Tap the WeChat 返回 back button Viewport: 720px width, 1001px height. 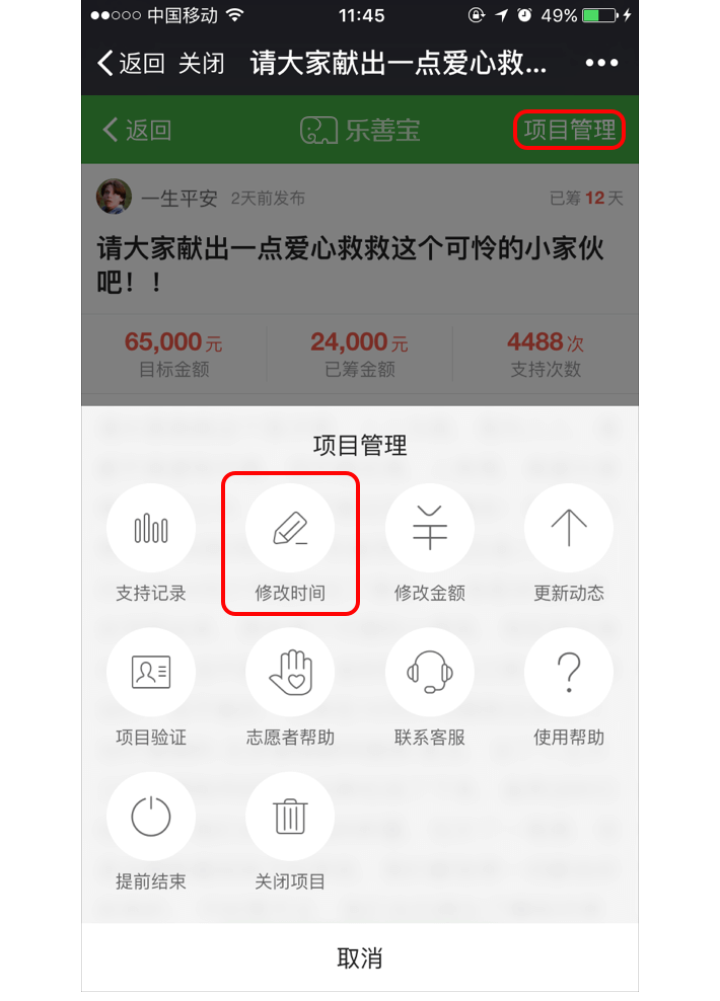pyautogui.click(x=131, y=64)
